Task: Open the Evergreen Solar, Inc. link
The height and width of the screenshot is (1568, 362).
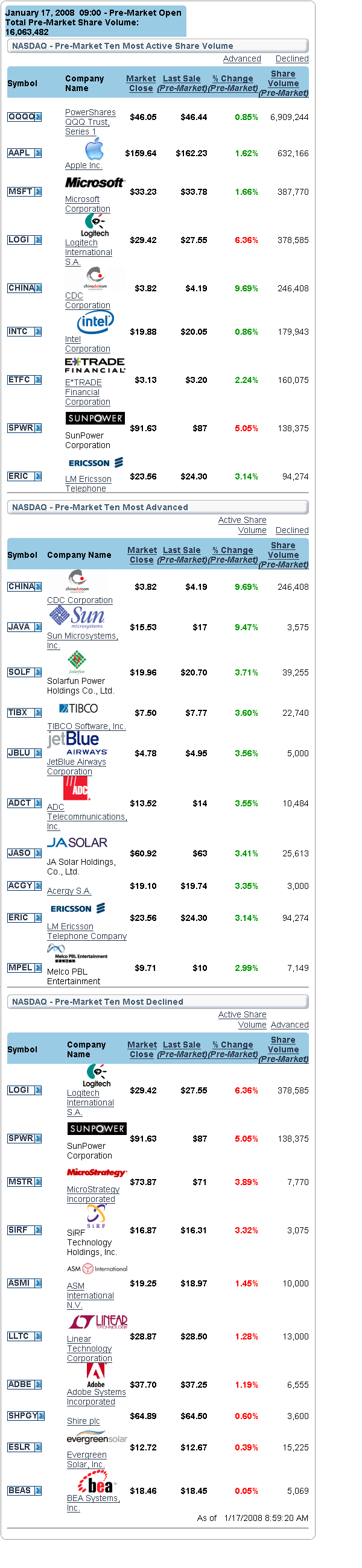Action: tap(86, 1459)
